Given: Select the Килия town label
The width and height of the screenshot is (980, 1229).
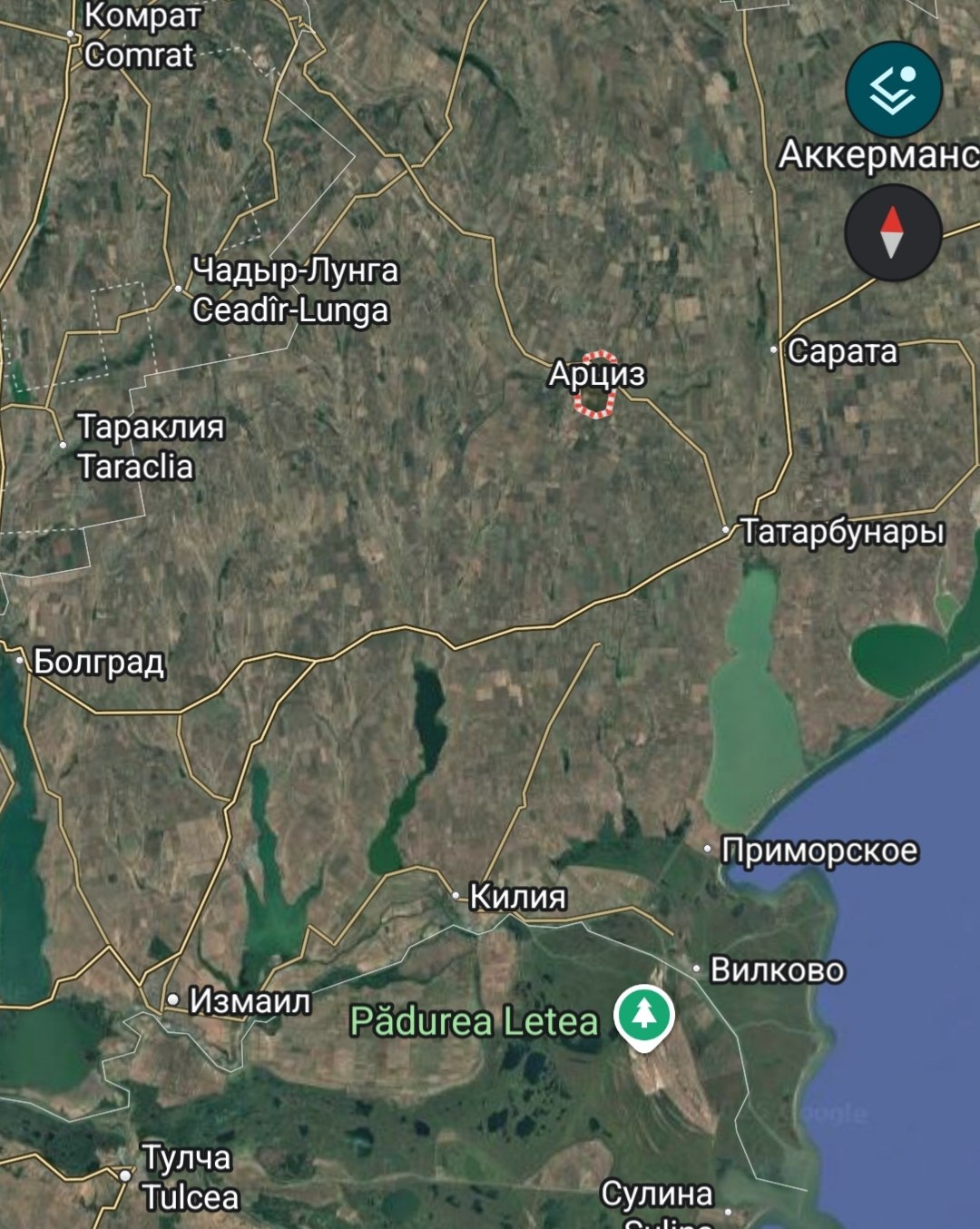Looking at the screenshot, I should pos(517,897).
